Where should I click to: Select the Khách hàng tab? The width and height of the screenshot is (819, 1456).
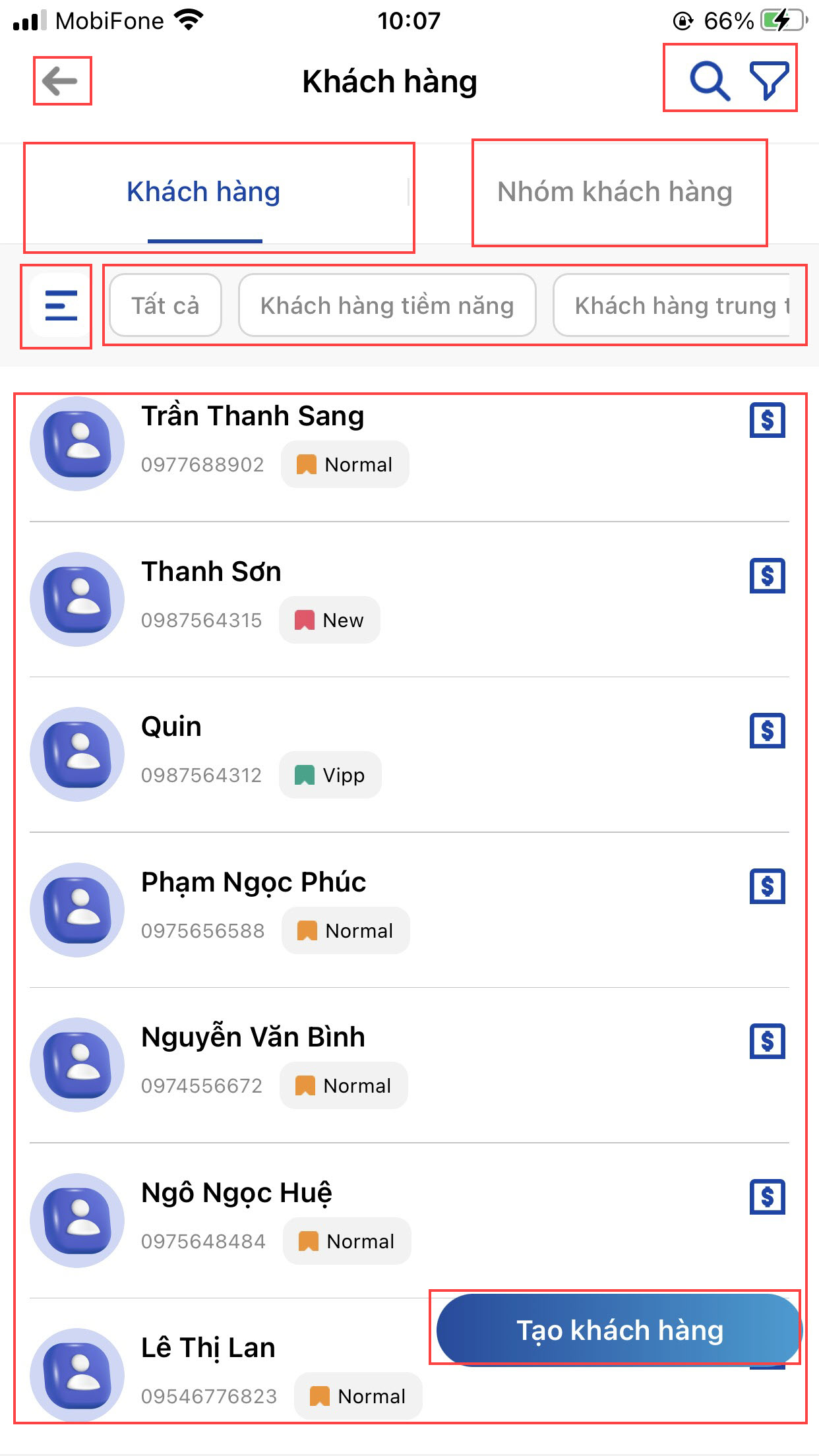click(204, 192)
